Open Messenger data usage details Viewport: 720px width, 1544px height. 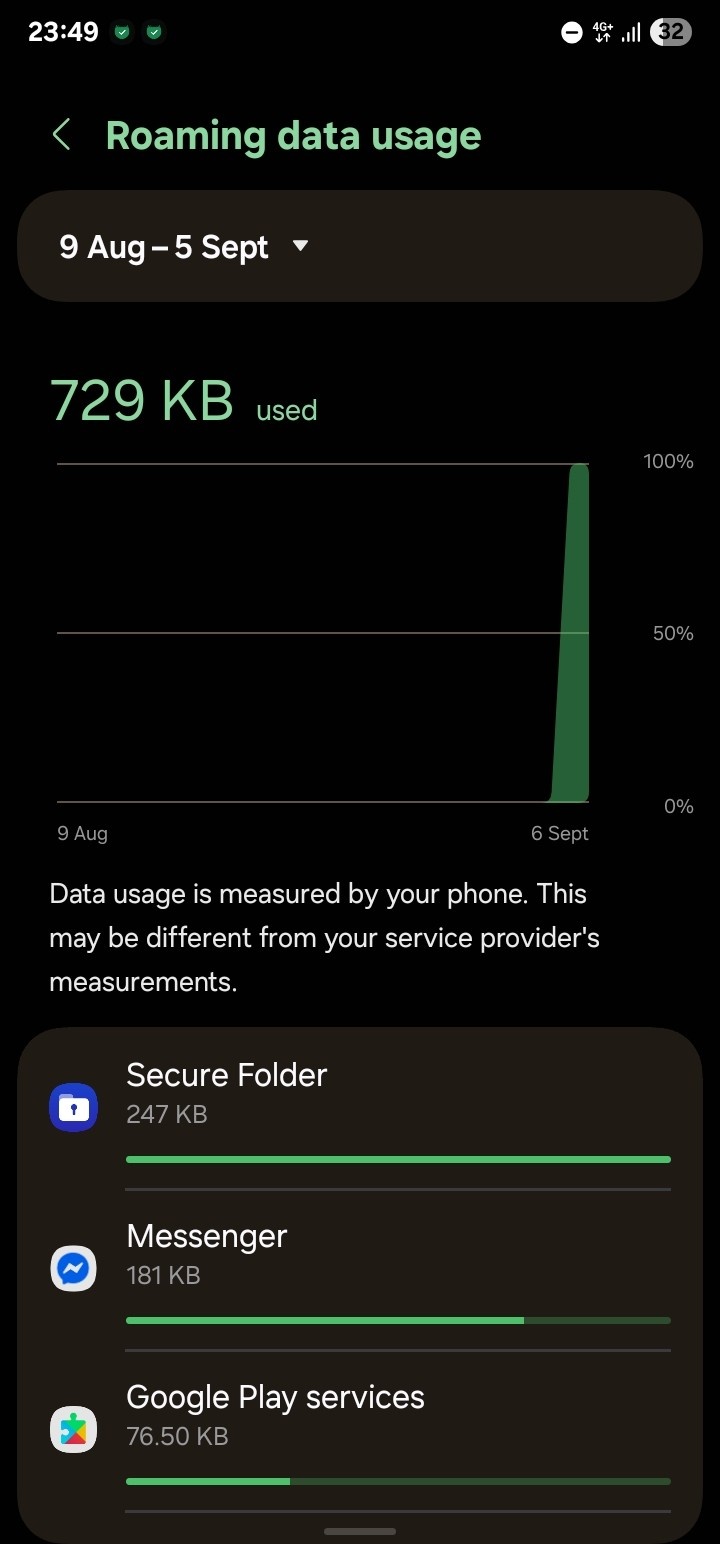click(360, 1270)
